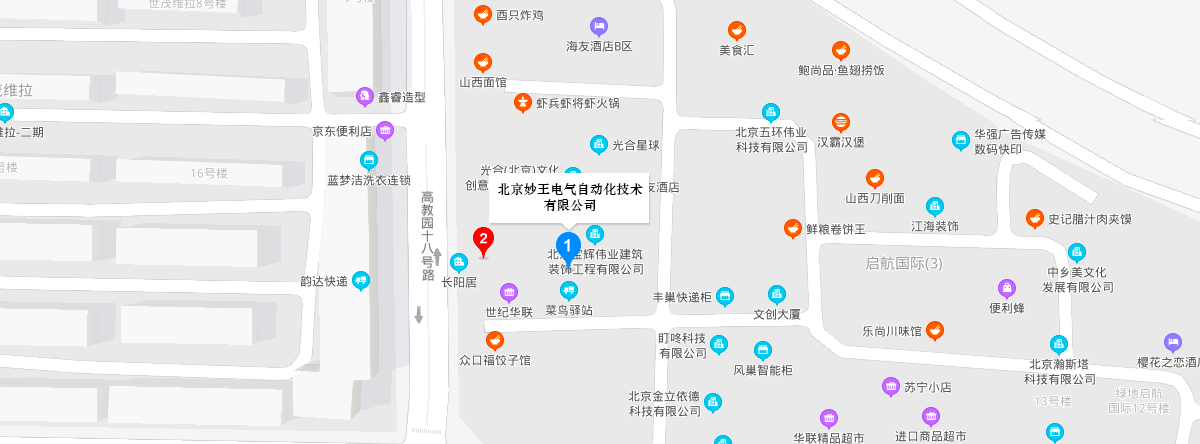Viewport: 1200px width, 444px height.
Task: Select the red marker numbered 2
Action: 484,240
